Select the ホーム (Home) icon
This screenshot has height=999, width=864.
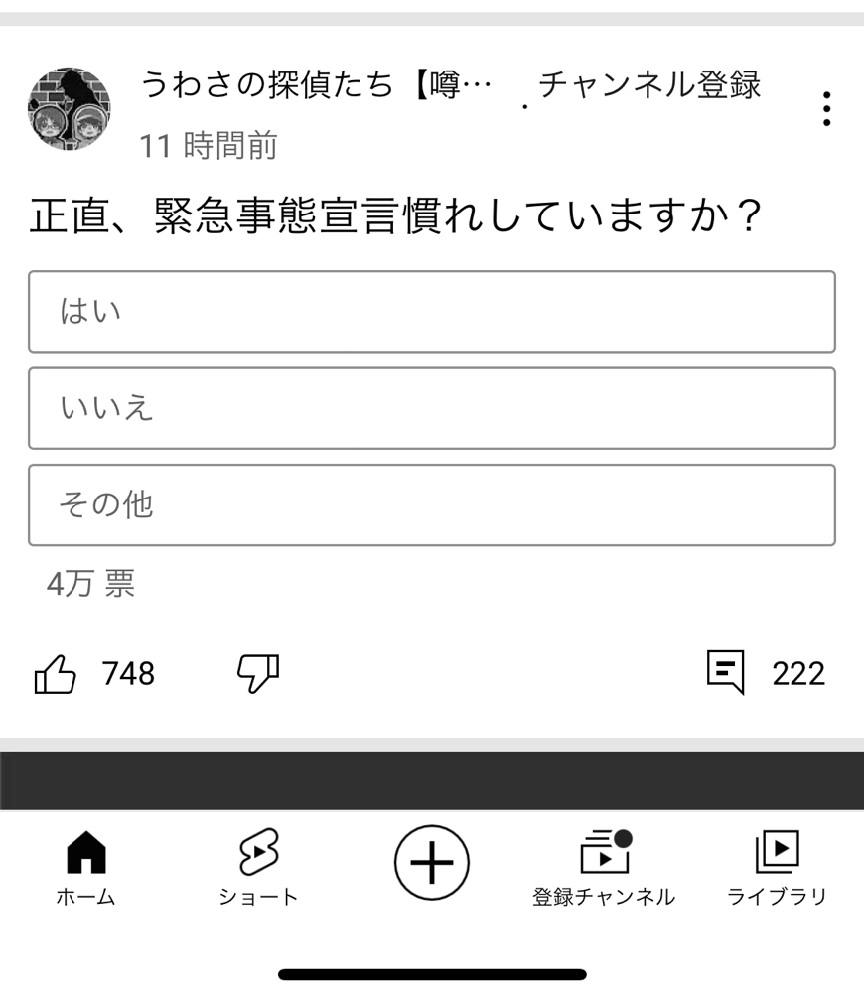88,855
